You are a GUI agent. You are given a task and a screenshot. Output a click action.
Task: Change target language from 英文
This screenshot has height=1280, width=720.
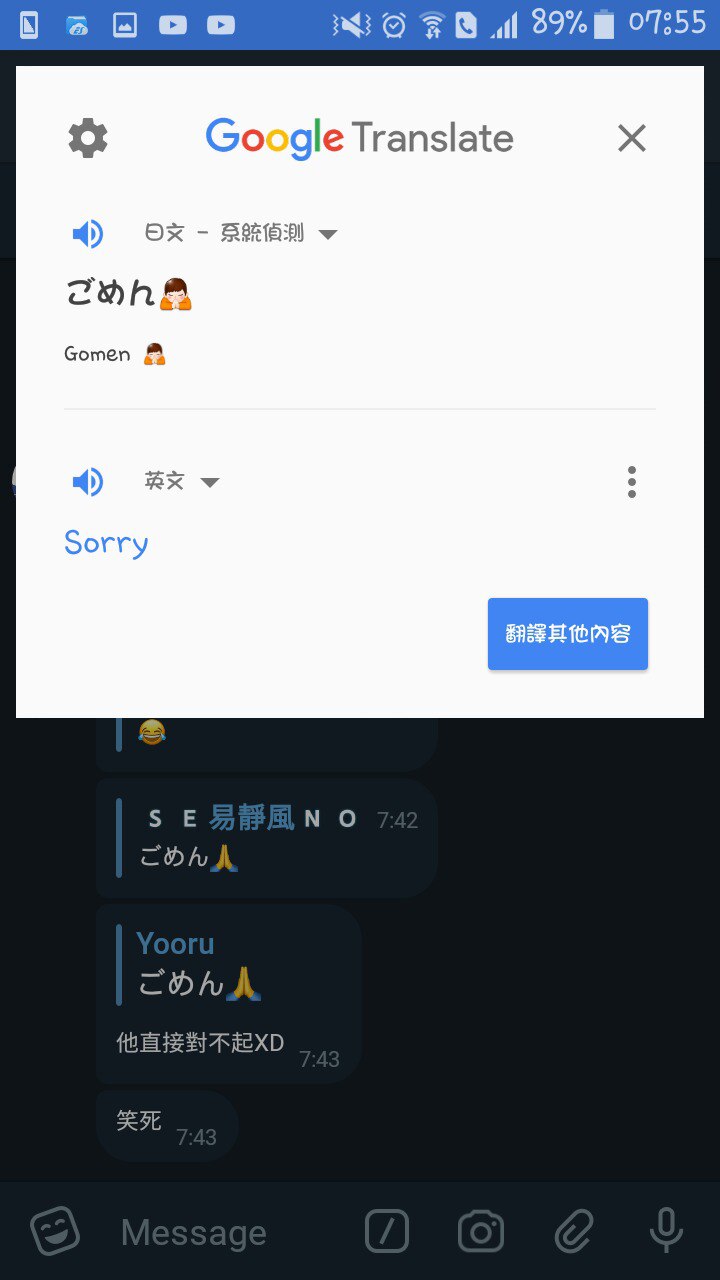pos(182,482)
